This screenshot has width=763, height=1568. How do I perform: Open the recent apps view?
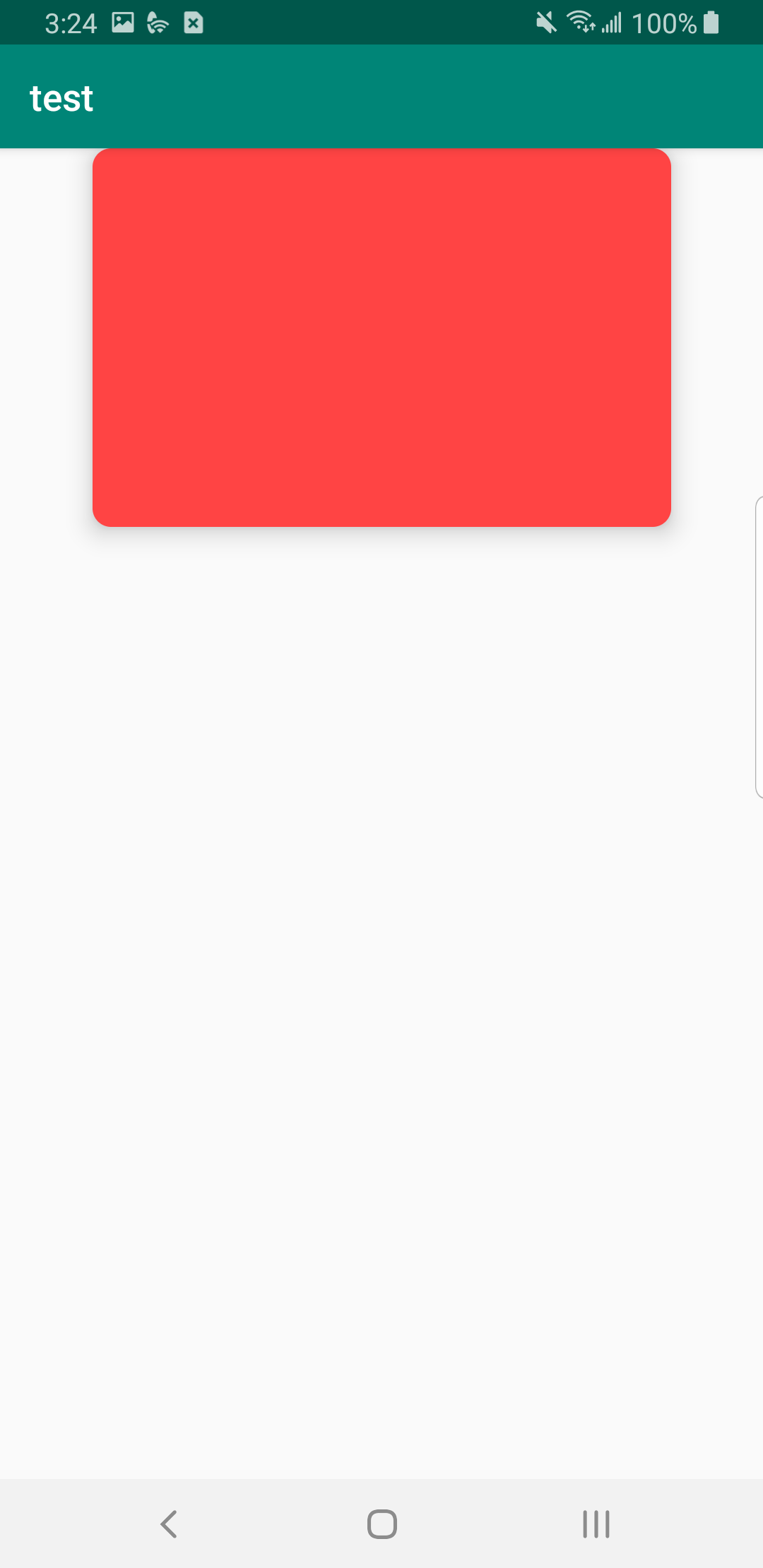click(x=596, y=1524)
